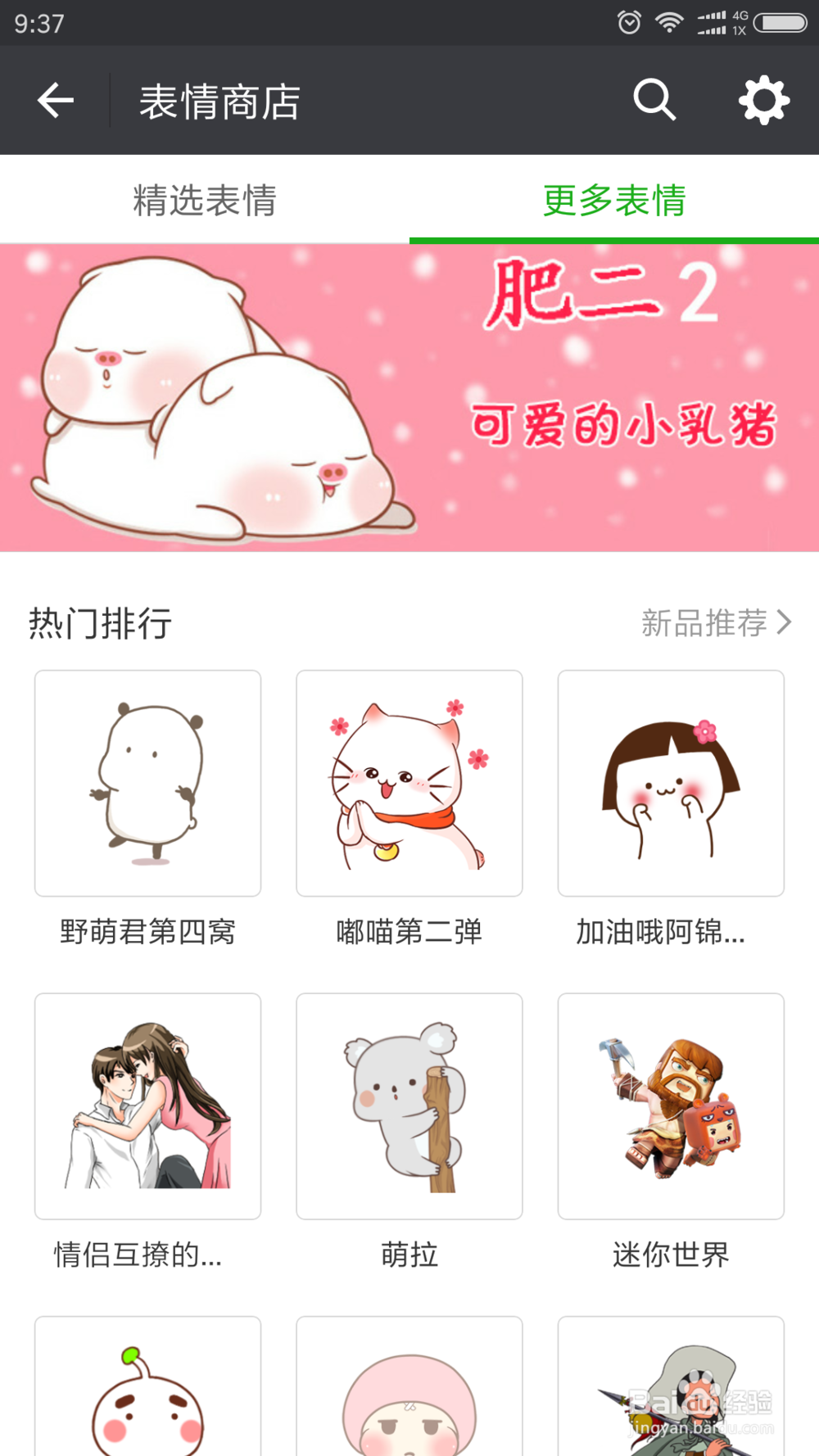
Task: Open the settings gear in the top bar
Action: click(x=763, y=100)
